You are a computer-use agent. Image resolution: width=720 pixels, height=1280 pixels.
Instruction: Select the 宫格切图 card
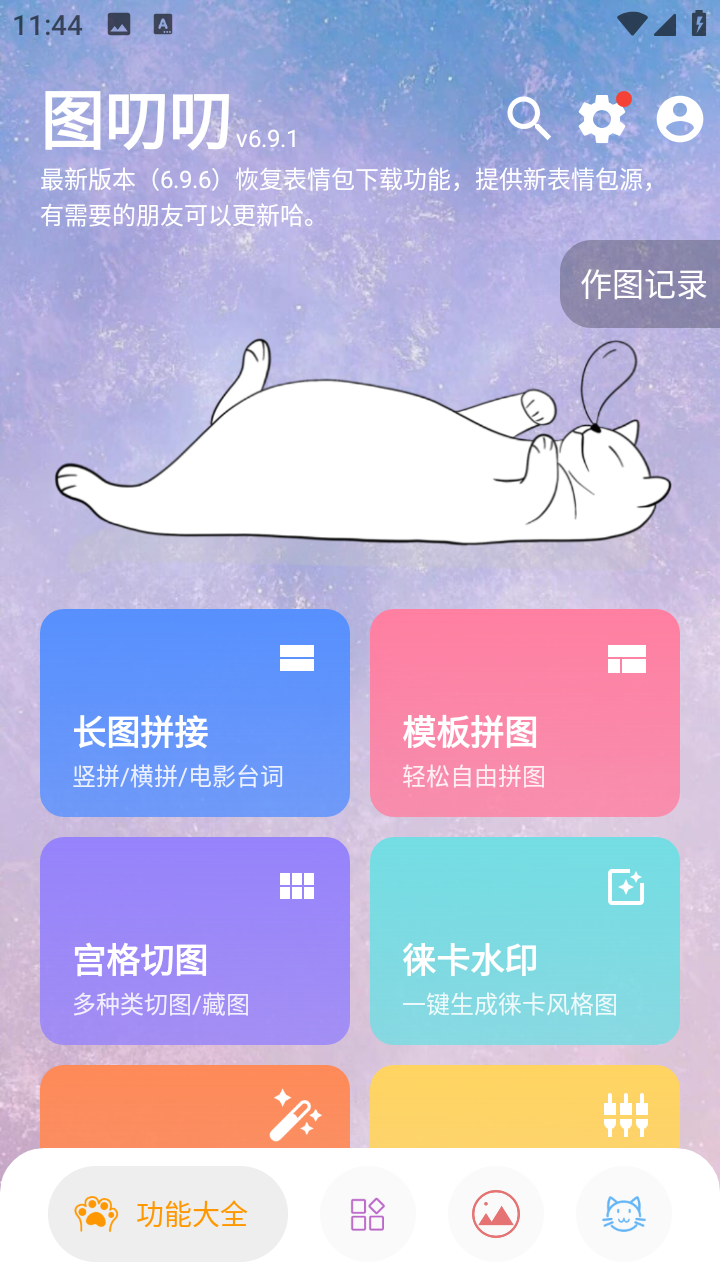pyautogui.click(x=195, y=941)
